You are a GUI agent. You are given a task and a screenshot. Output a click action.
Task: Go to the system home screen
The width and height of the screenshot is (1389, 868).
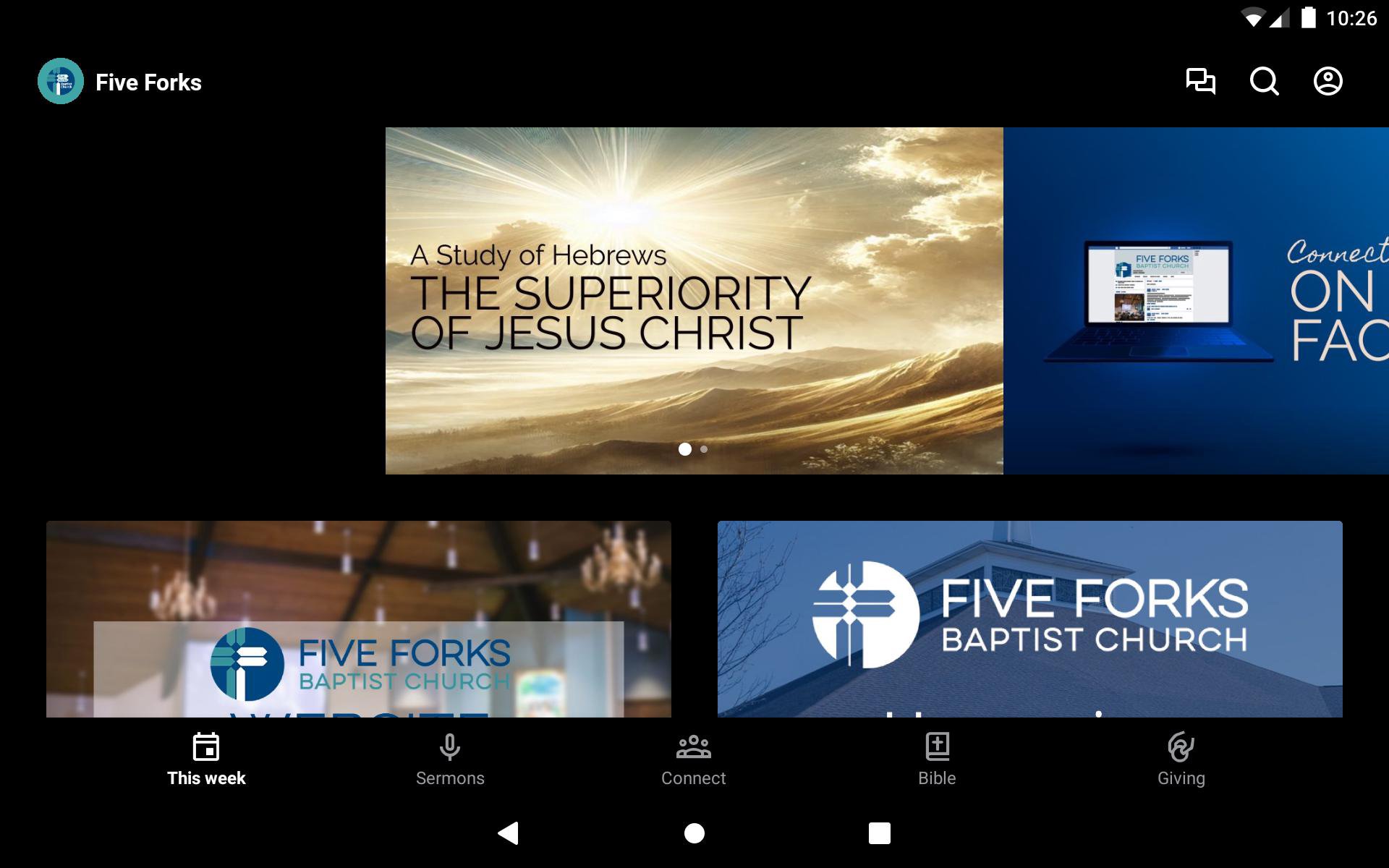[x=694, y=833]
